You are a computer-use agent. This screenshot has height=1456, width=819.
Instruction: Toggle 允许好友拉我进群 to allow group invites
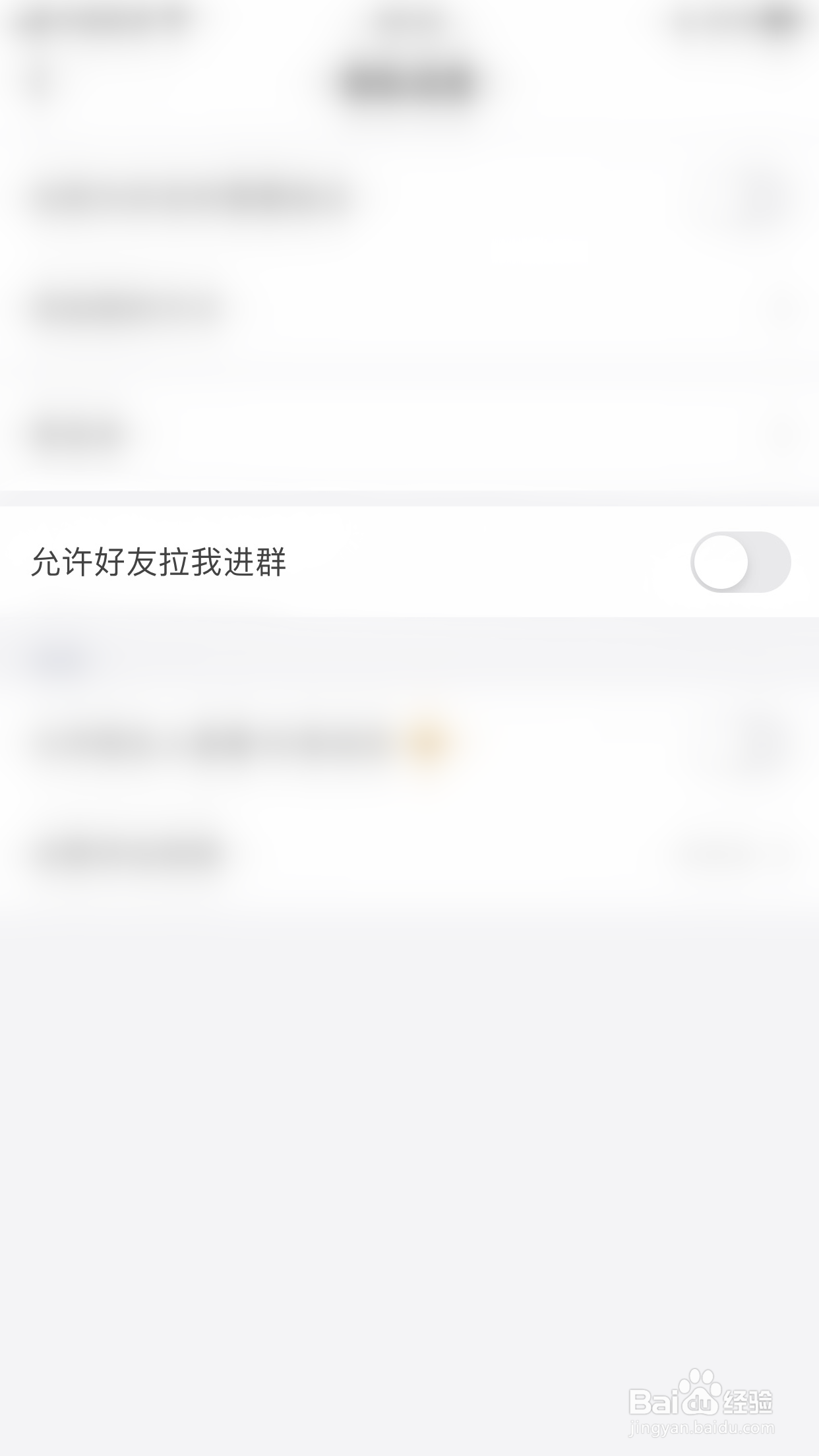(x=740, y=562)
